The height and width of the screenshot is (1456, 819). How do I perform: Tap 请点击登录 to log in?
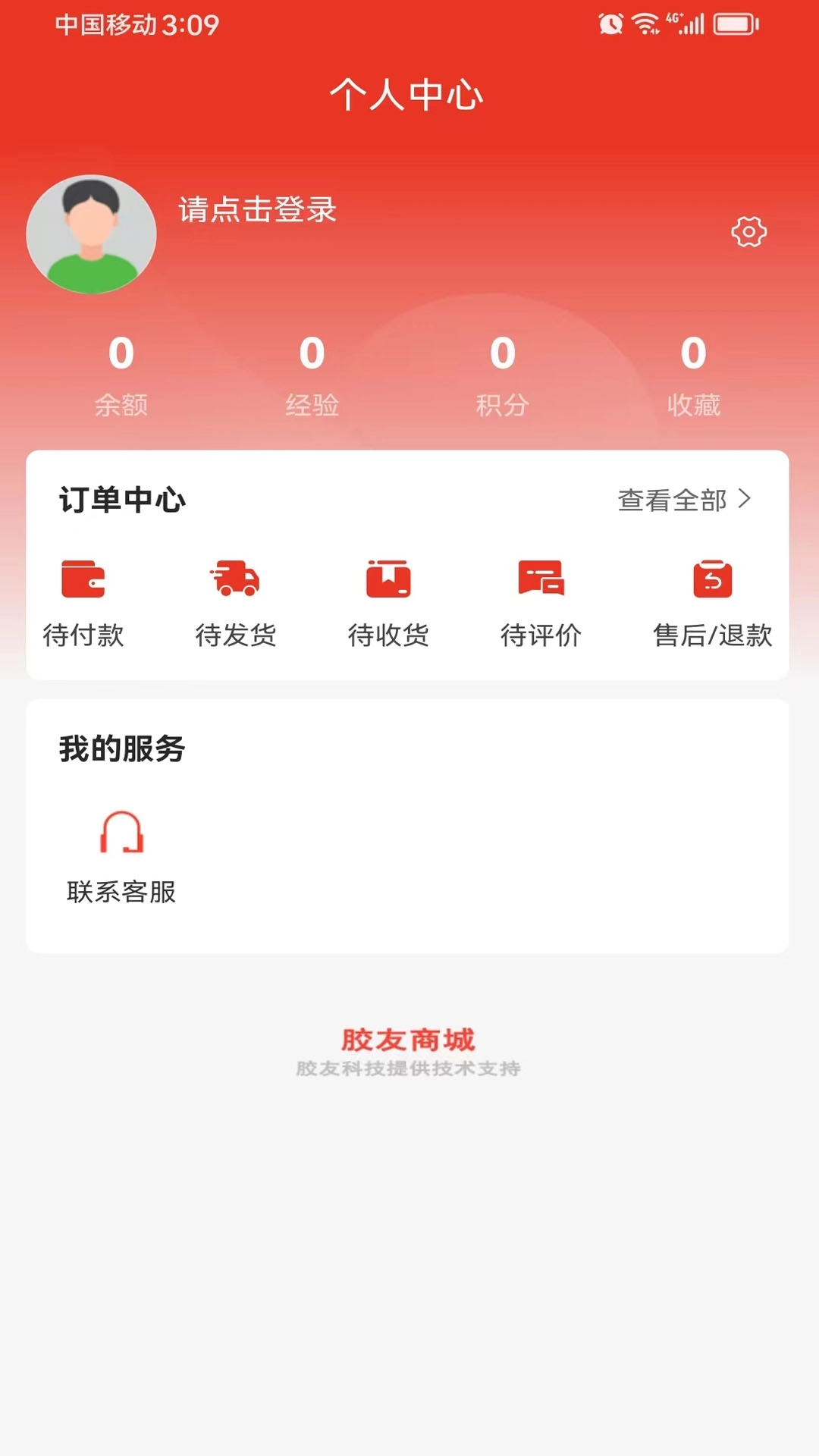click(x=256, y=212)
